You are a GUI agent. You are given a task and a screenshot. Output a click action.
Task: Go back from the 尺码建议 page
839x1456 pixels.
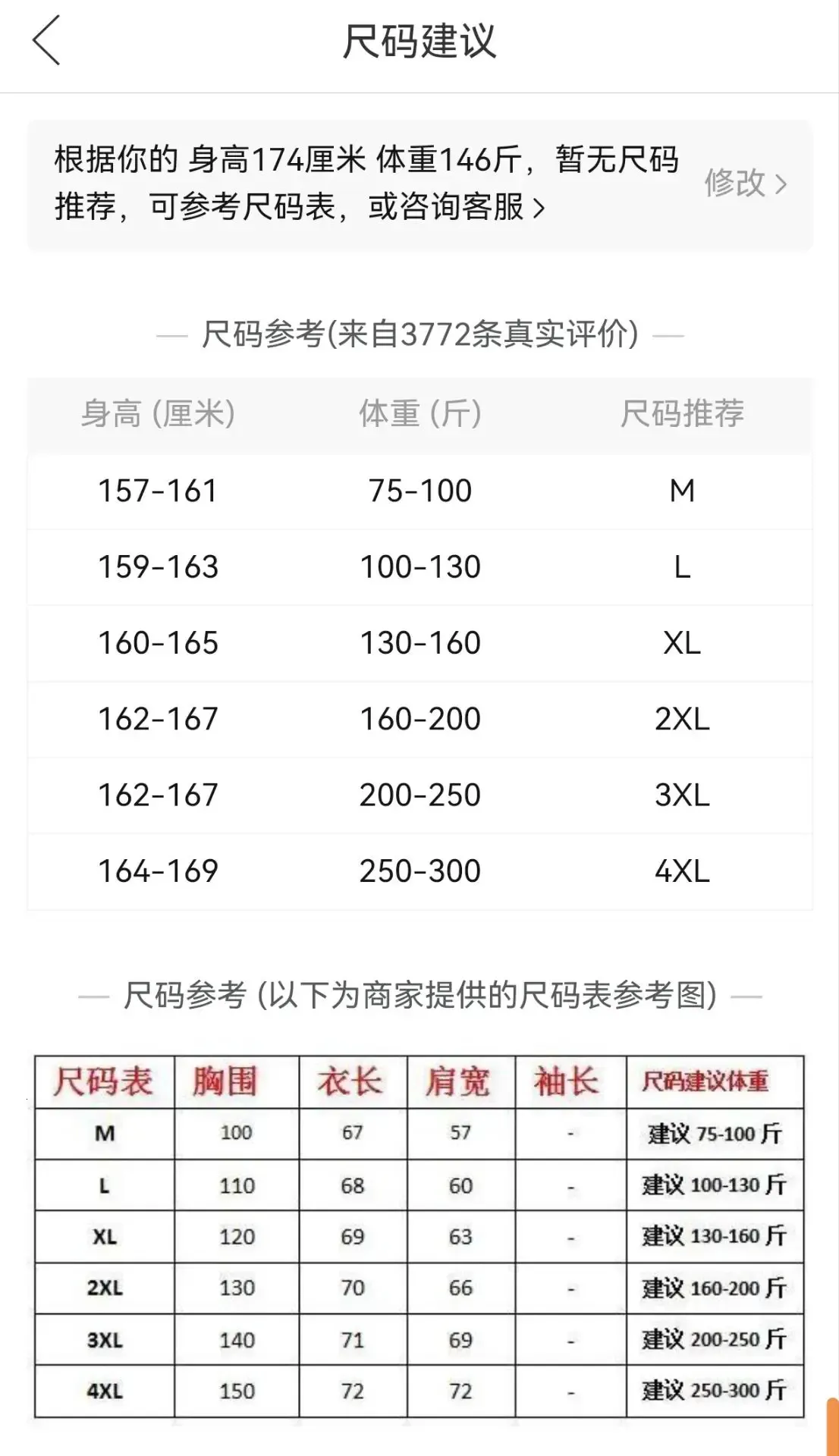[46, 41]
